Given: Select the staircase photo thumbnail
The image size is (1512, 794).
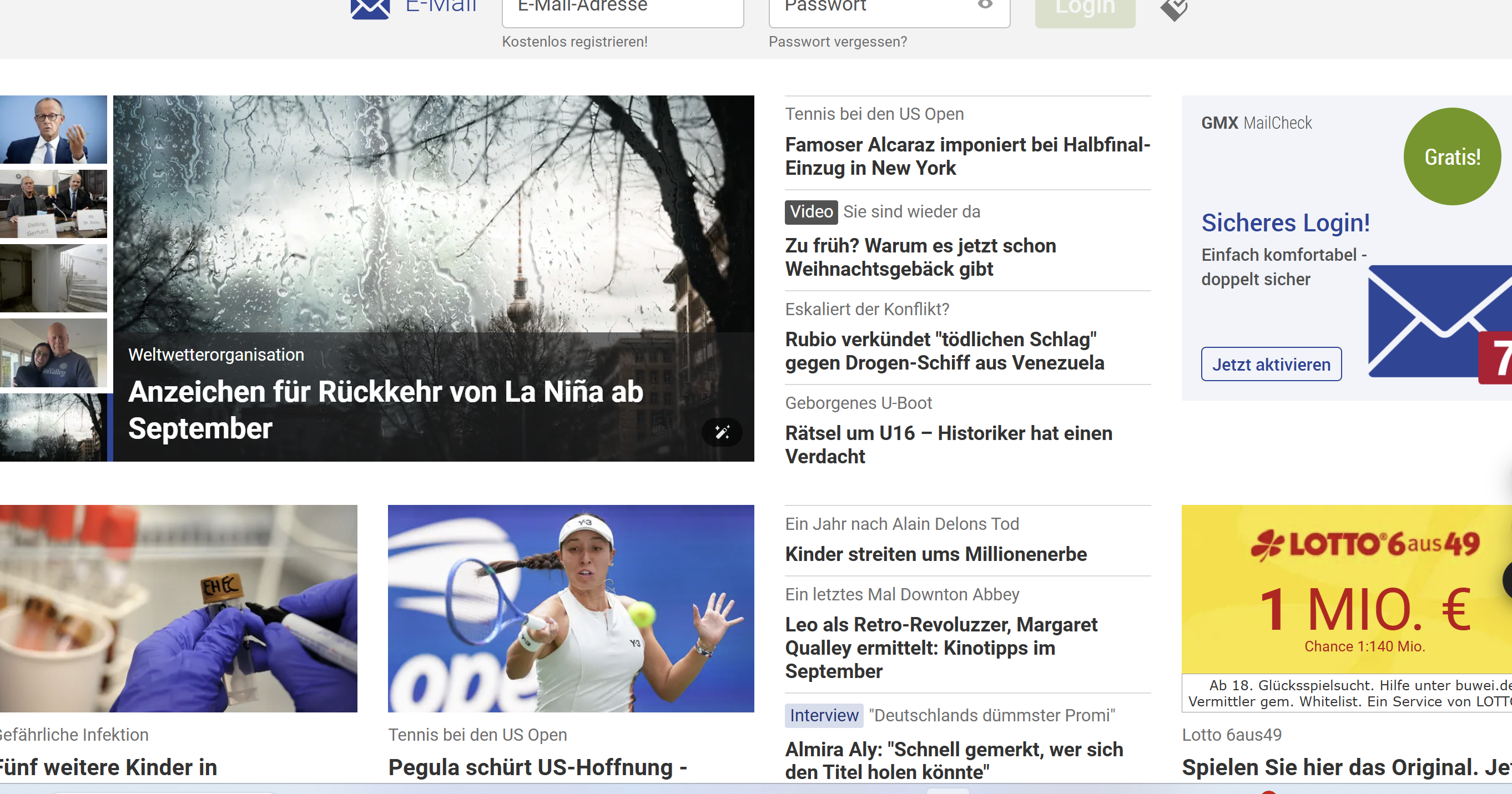Looking at the screenshot, I should [53, 278].
